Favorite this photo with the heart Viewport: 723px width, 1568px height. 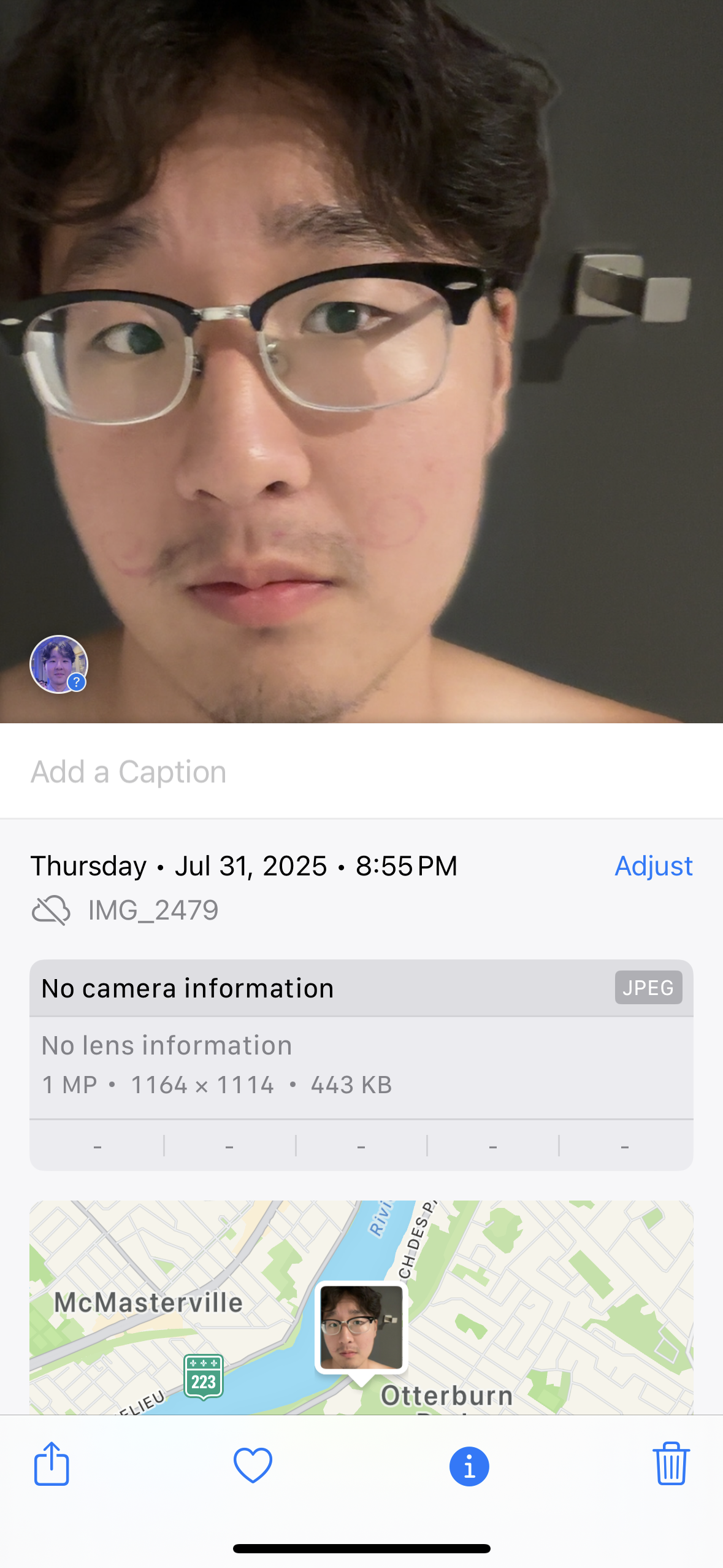tap(253, 1465)
